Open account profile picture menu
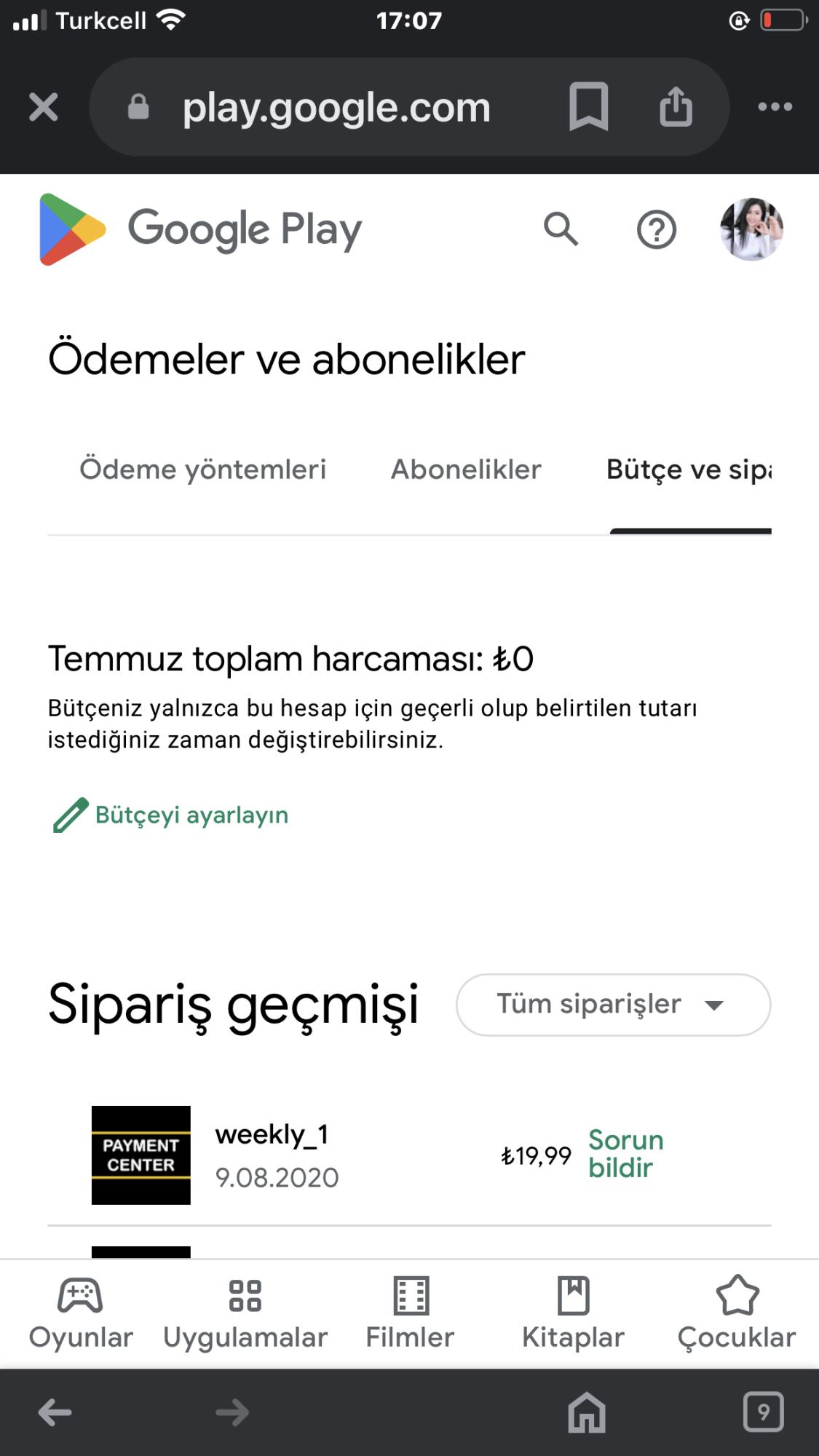This screenshot has width=819, height=1456. (753, 229)
